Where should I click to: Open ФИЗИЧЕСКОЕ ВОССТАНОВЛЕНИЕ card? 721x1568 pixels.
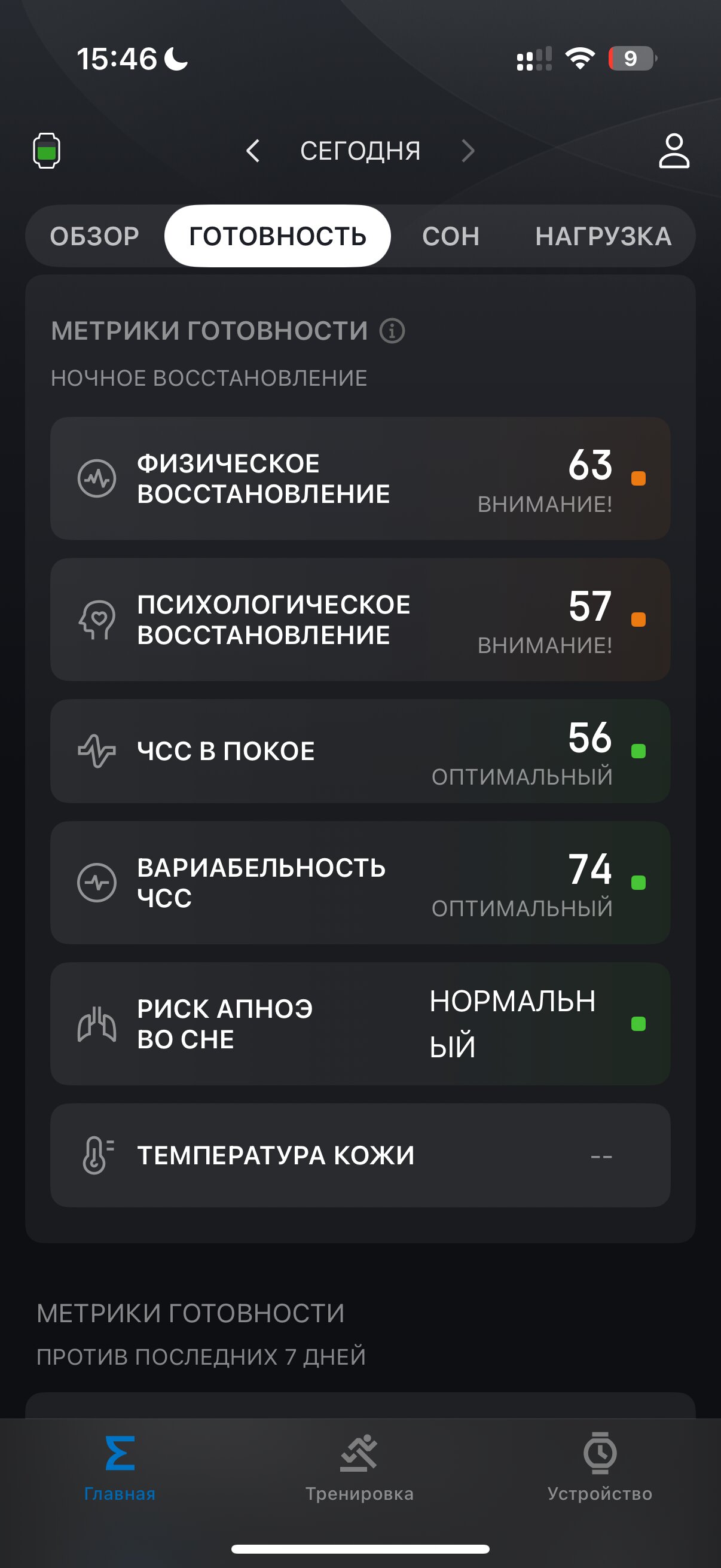(360, 478)
